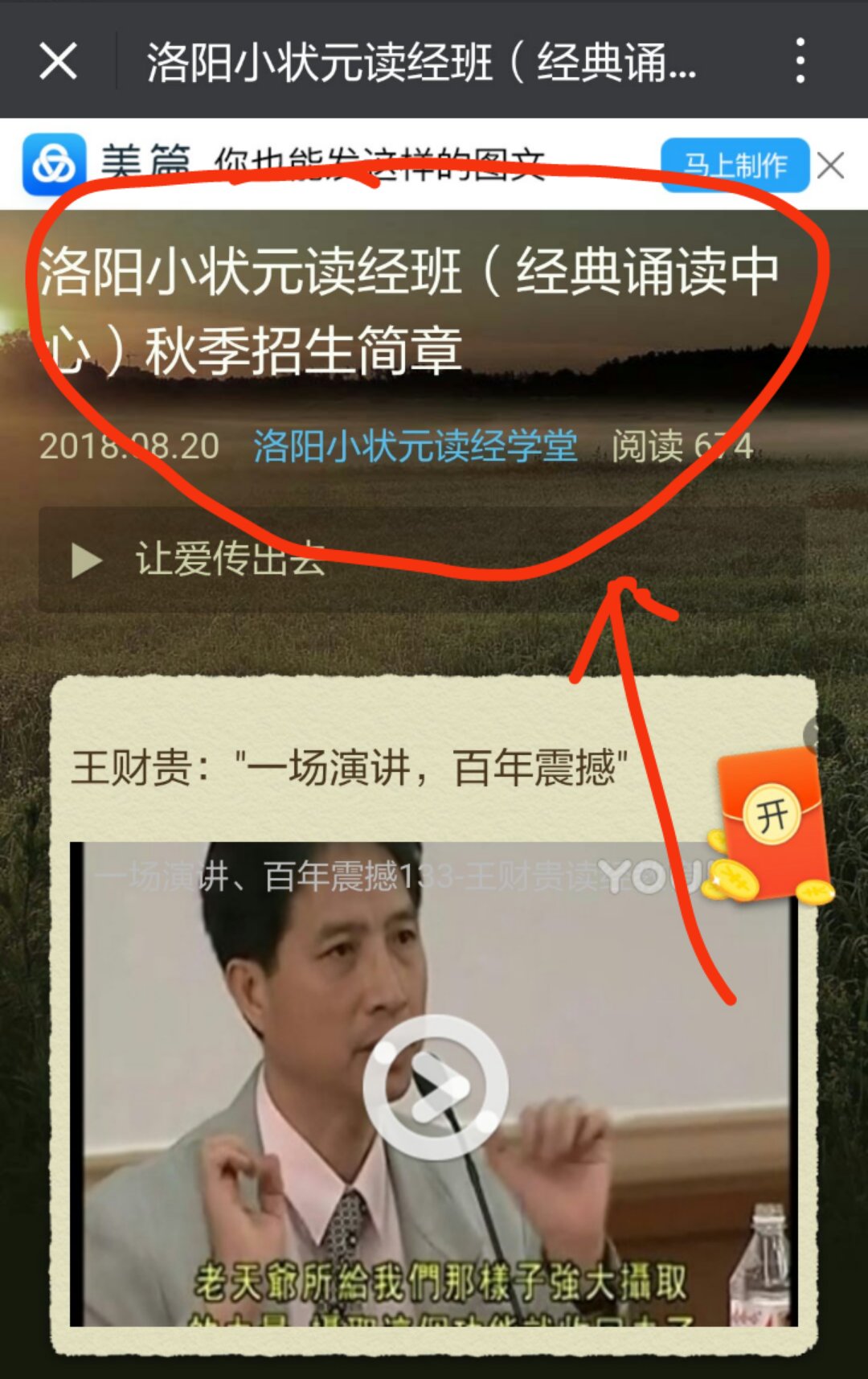Image resolution: width=868 pixels, height=1379 pixels.
Task: Dismiss the 美篇 promo banner
Action: [831, 166]
